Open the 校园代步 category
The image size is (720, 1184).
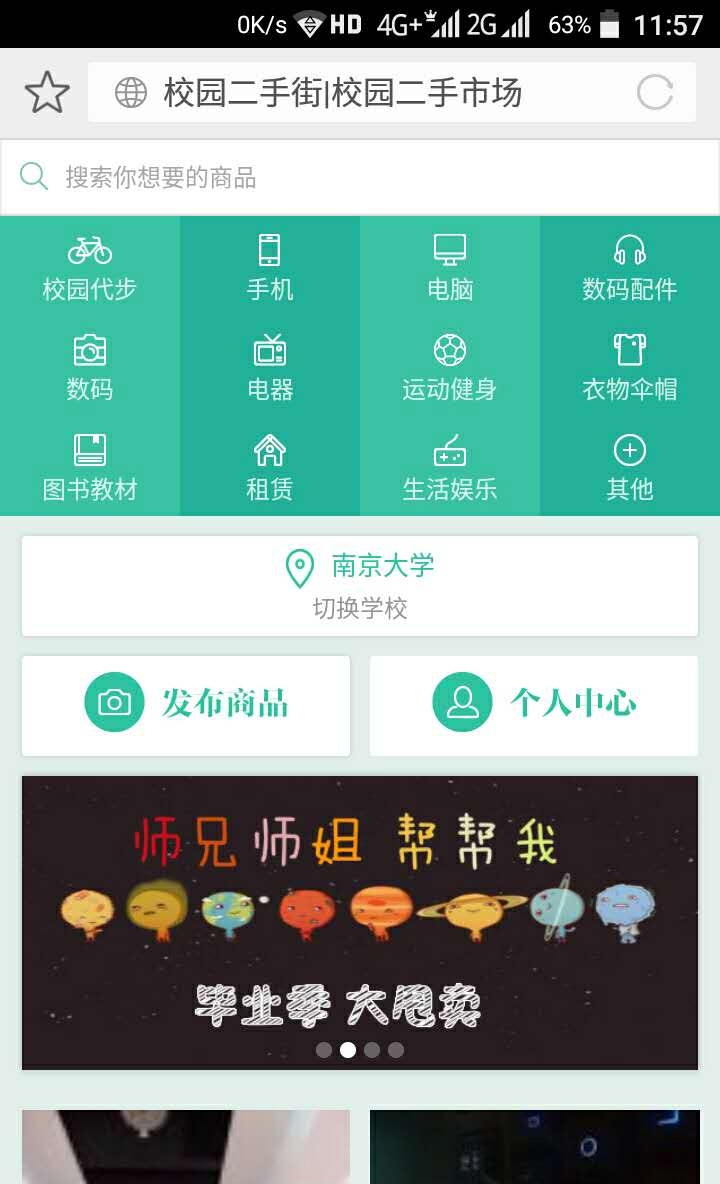pyautogui.click(x=90, y=267)
